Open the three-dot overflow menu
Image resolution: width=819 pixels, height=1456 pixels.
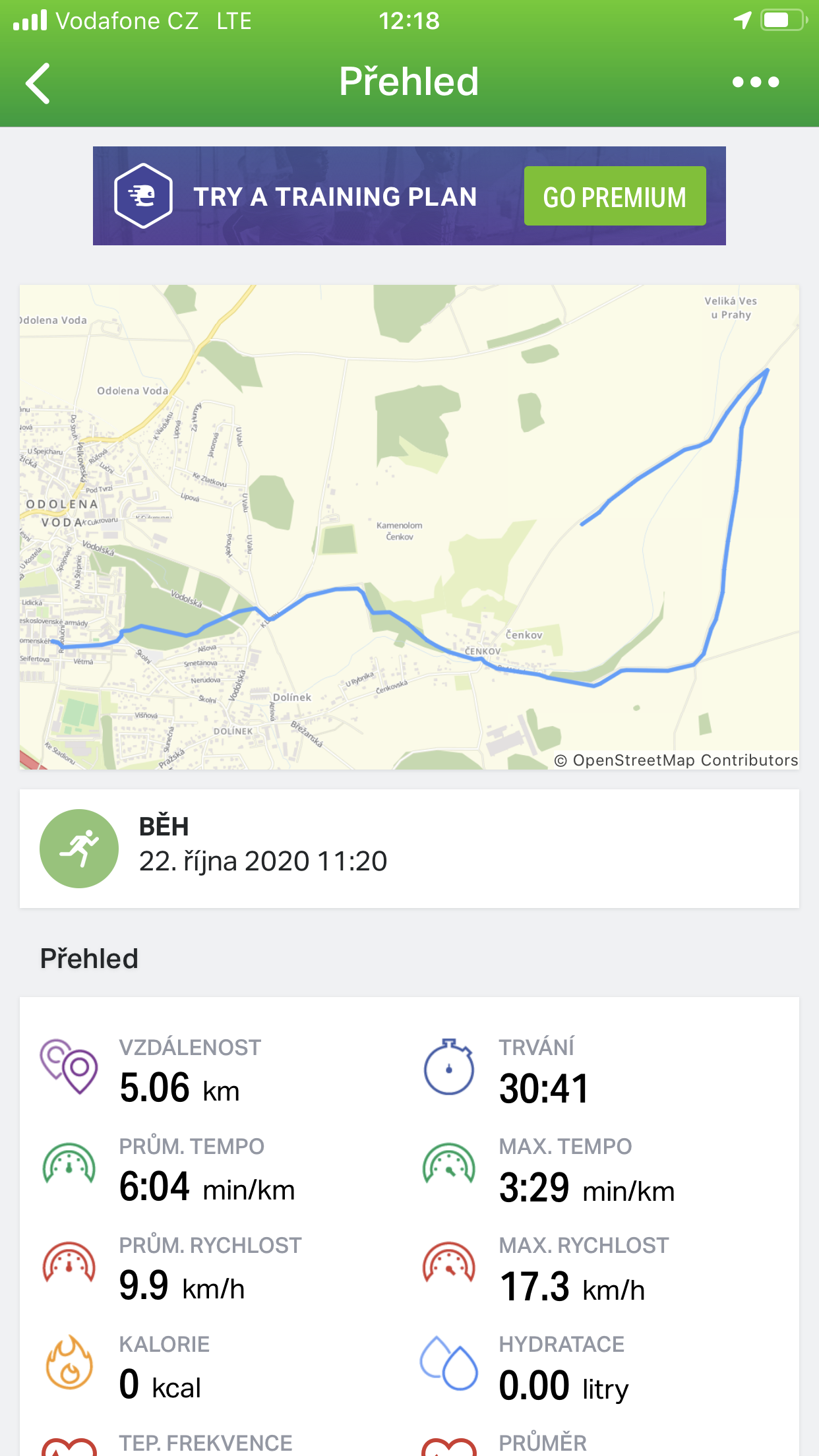[x=756, y=82]
